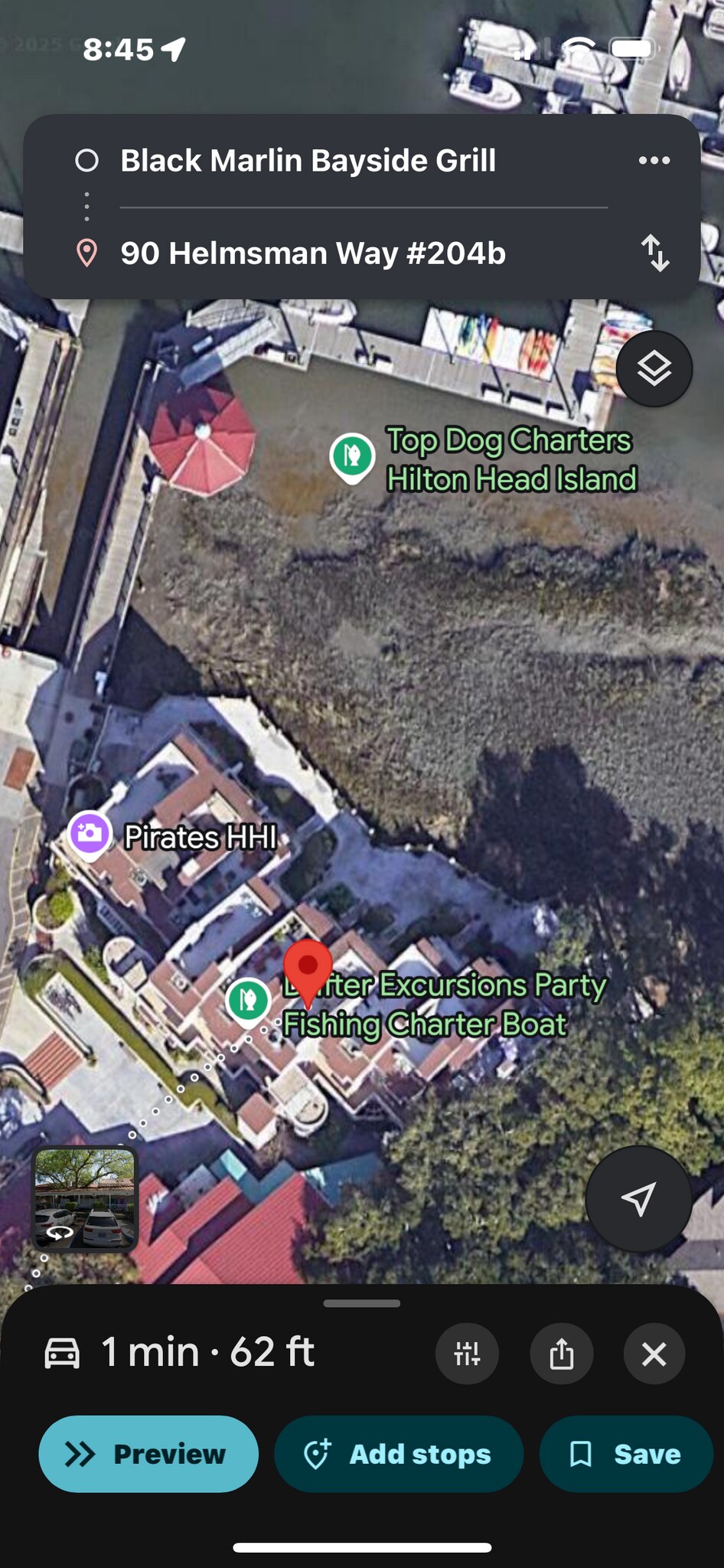Open the Street View thumbnail
This screenshot has width=724, height=1568.
tap(85, 1199)
